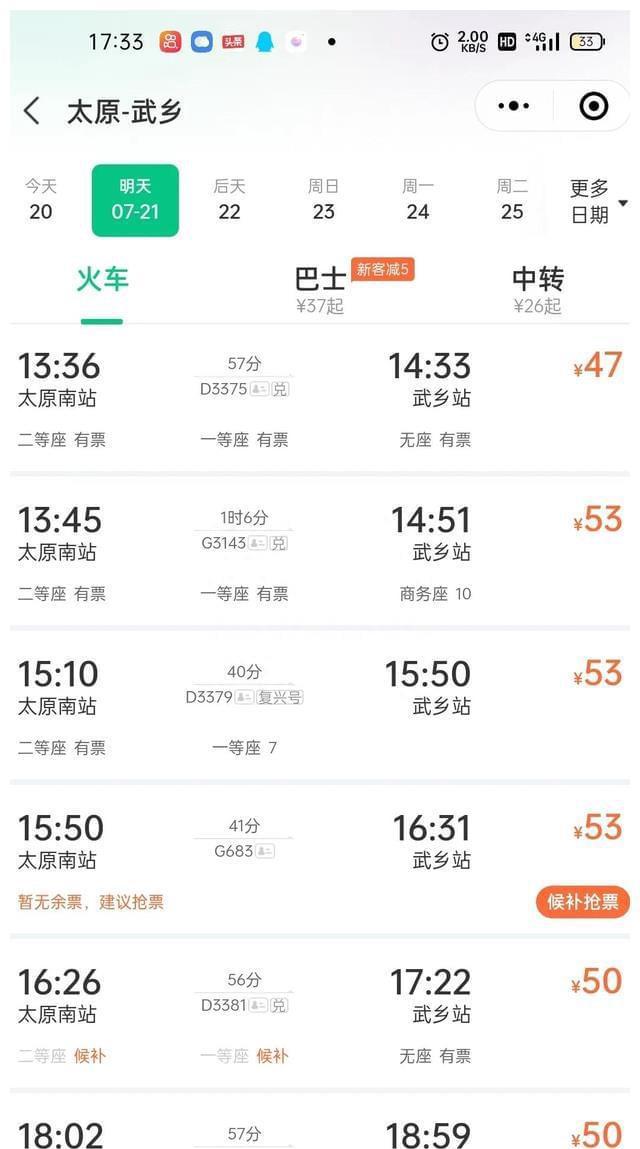Pick 周一 24 date
This screenshot has width=640, height=1149.
[418, 200]
